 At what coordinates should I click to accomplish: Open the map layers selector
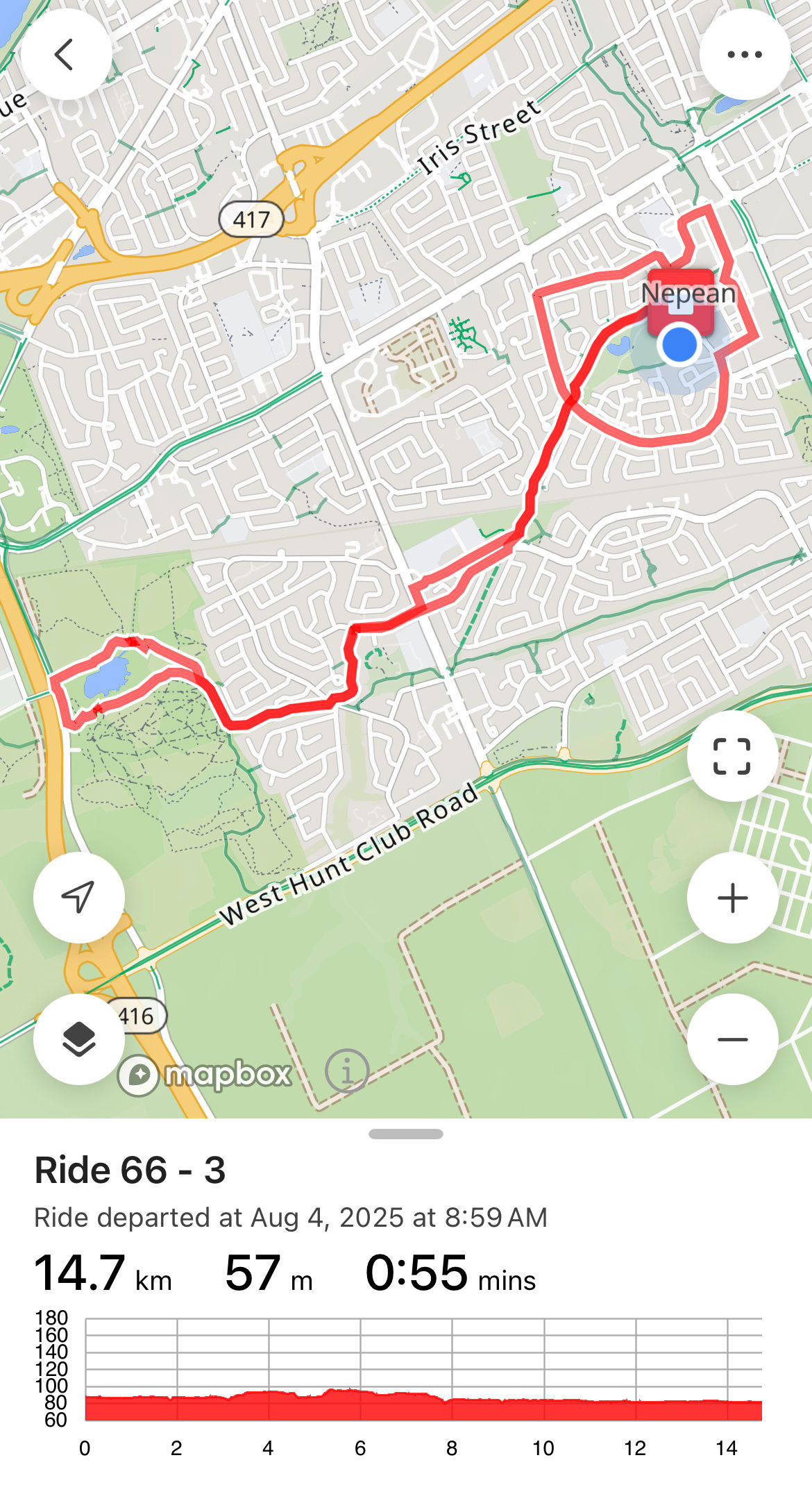tap(78, 1039)
